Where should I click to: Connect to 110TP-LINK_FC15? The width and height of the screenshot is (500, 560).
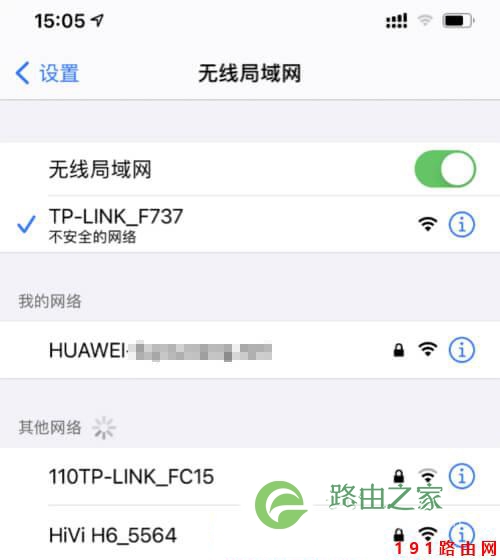[250, 476]
